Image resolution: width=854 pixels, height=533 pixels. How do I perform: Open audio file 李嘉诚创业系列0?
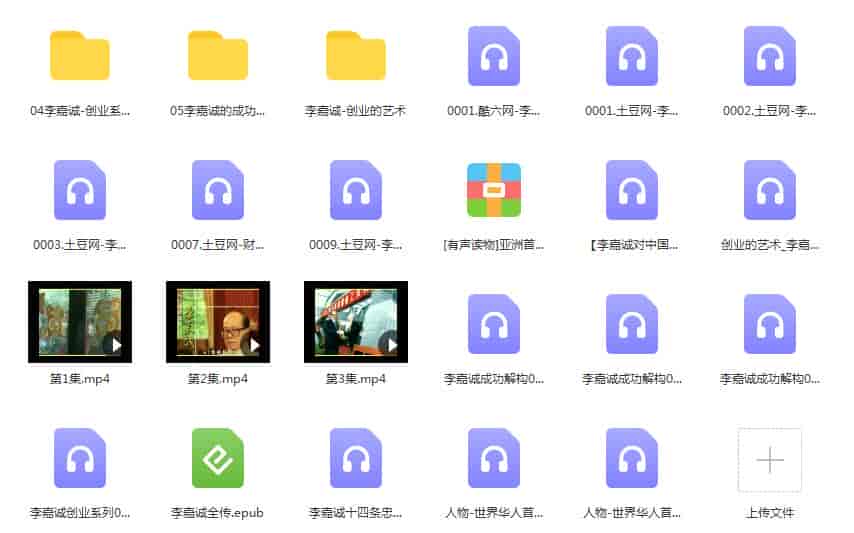pyautogui.click(x=80, y=458)
